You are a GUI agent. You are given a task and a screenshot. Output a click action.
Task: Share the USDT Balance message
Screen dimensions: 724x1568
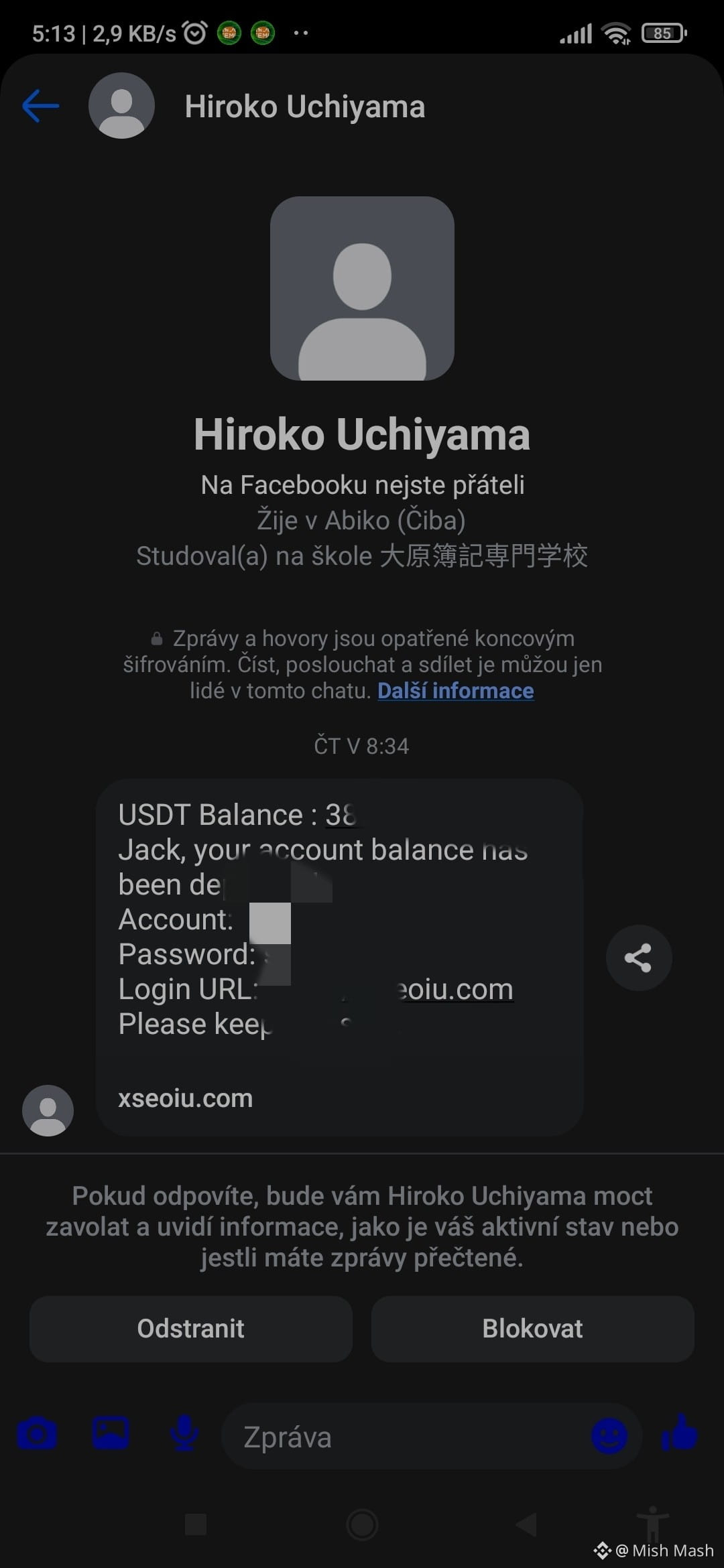click(638, 958)
